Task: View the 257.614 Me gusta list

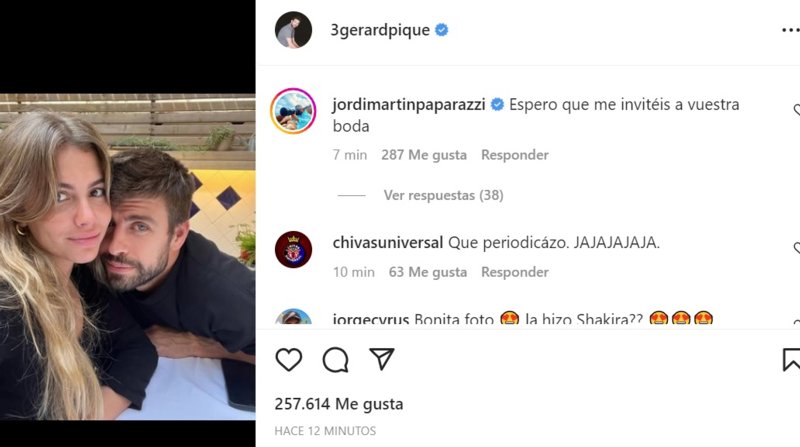Action: [x=338, y=404]
